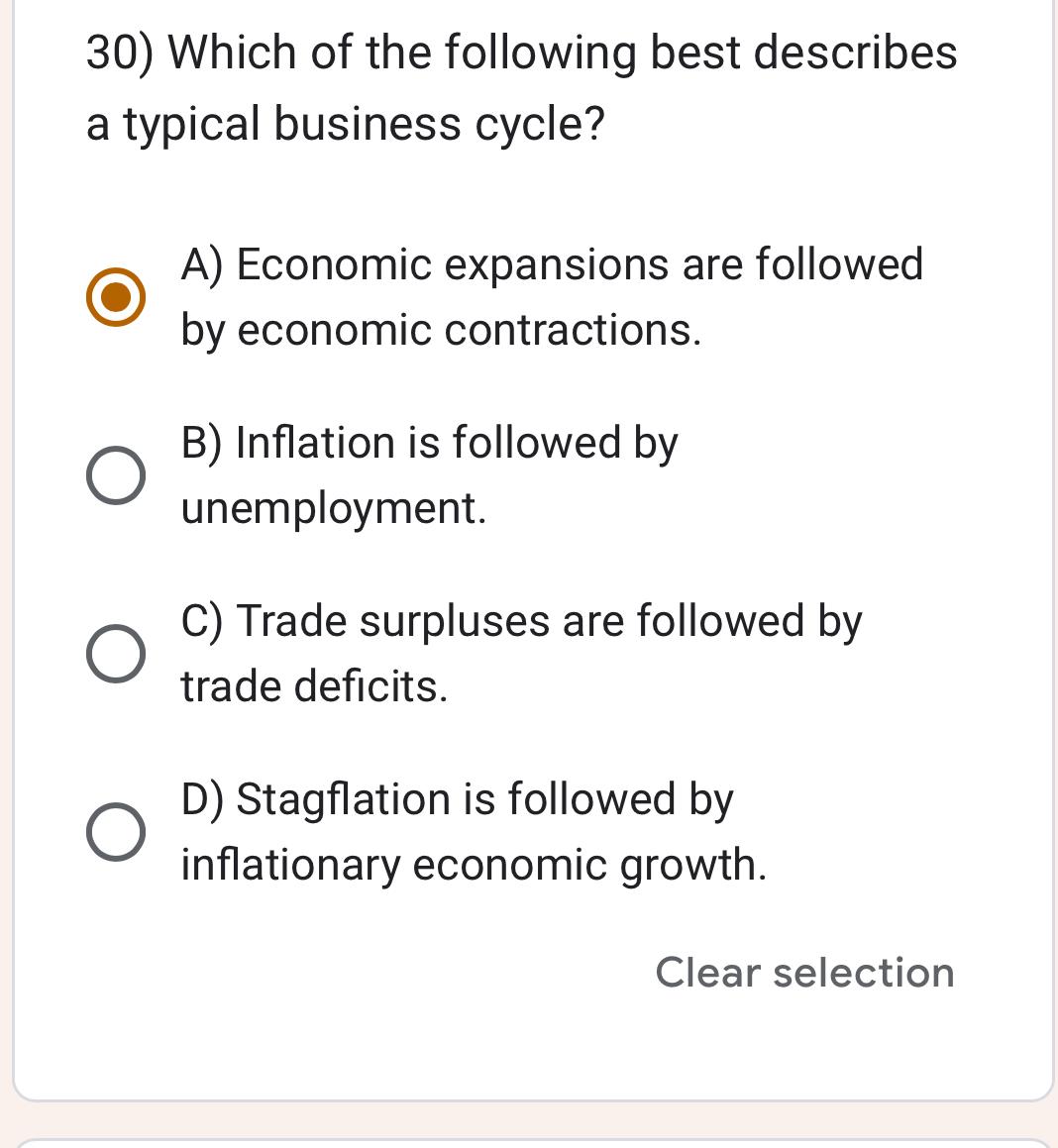Select option A about economic expansions
Viewport: 1058px width, 1148px height.
tap(116, 297)
